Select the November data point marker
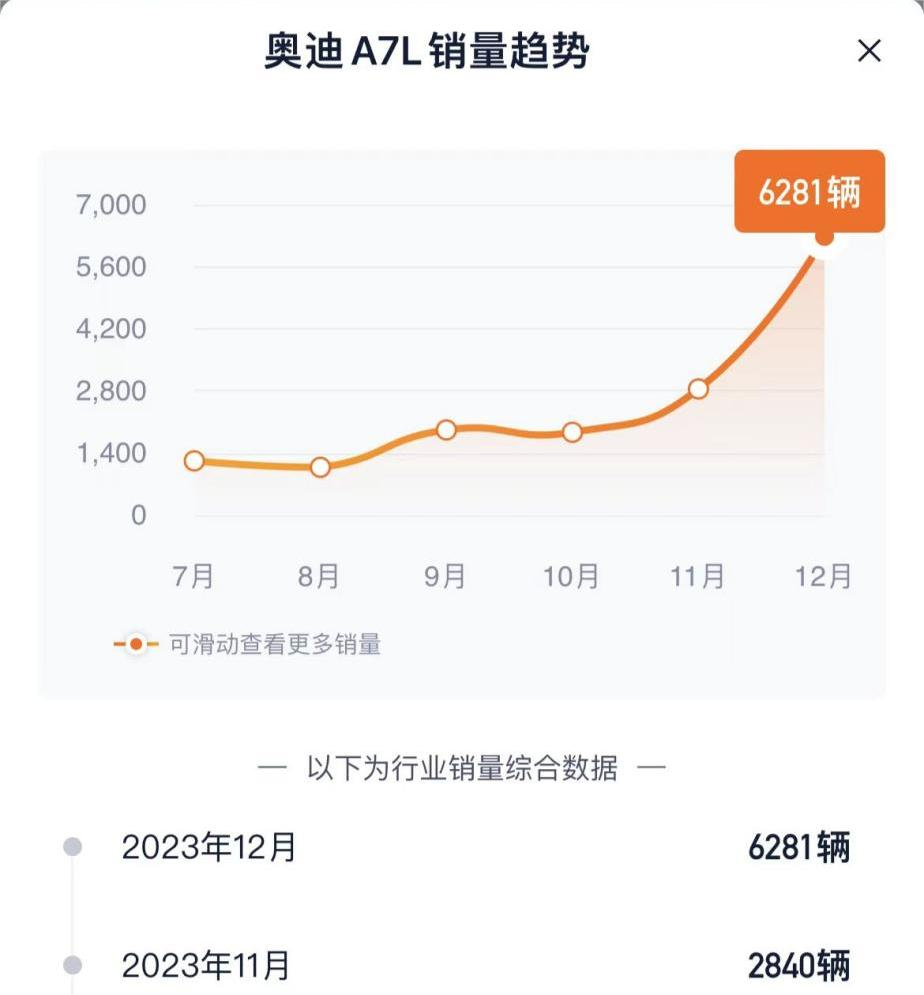This screenshot has height=995, width=924. [699, 386]
